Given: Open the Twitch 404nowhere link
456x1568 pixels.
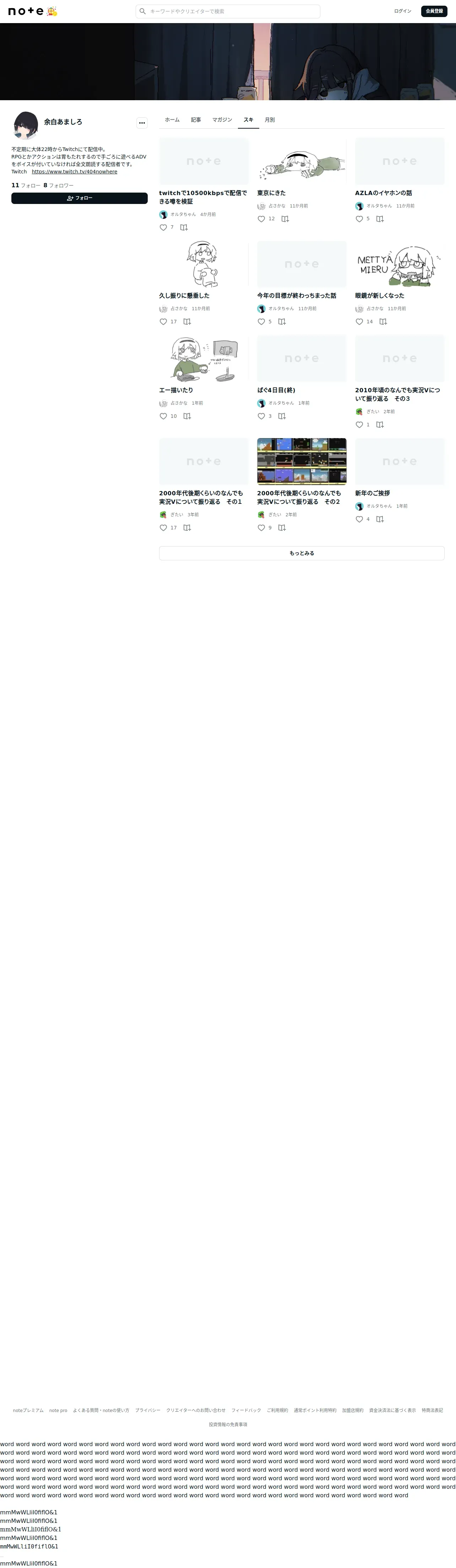Looking at the screenshot, I should point(74,172).
